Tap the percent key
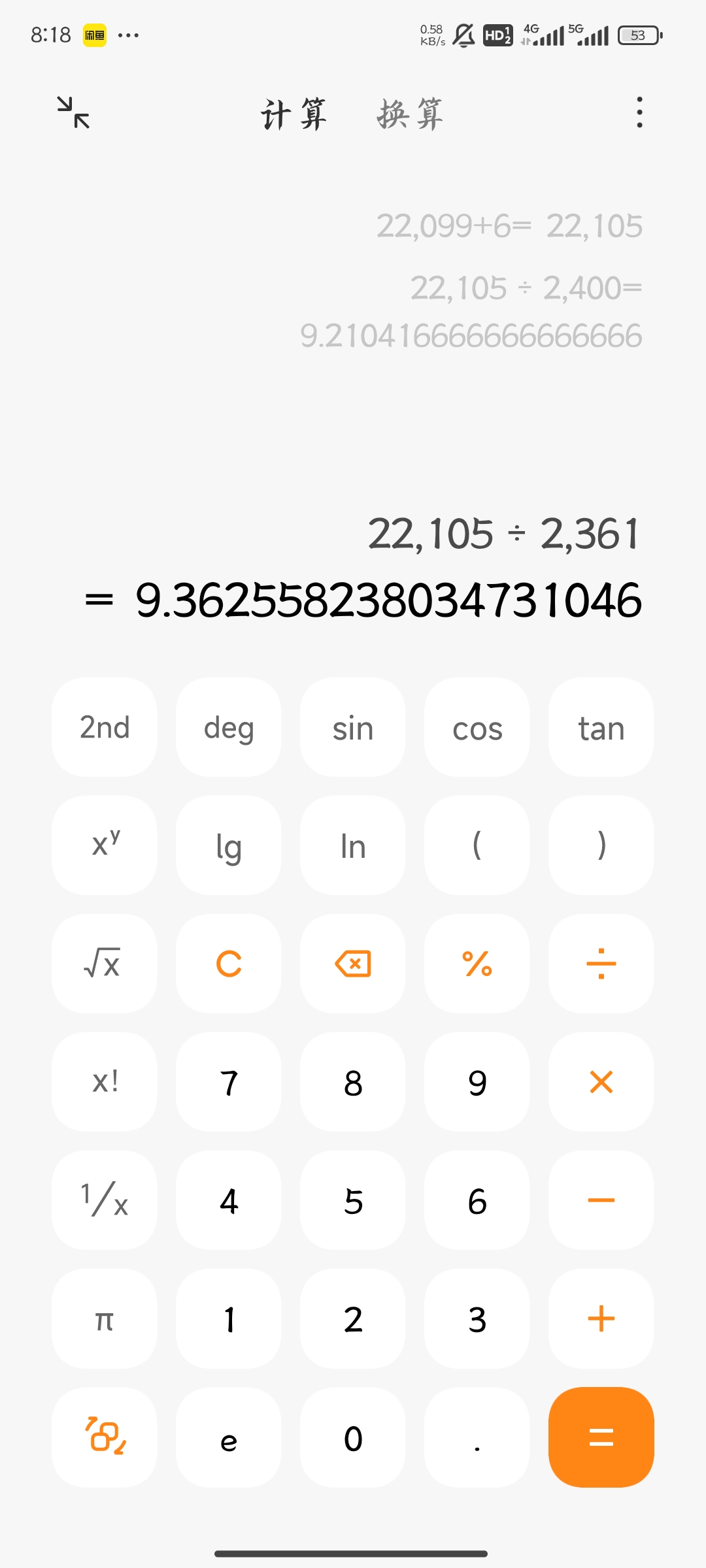 click(x=477, y=964)
